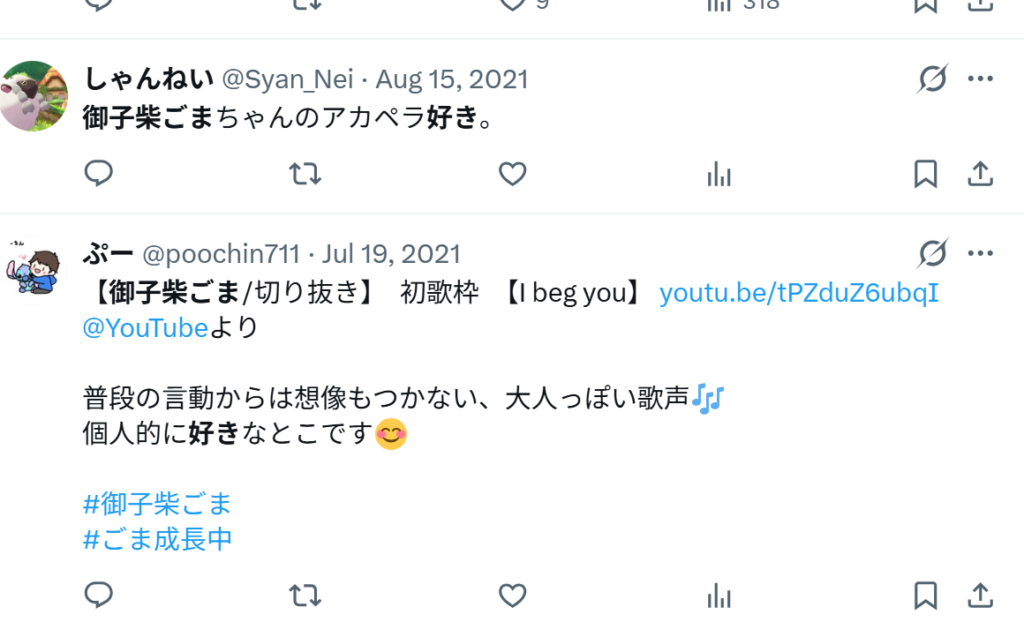Bookmark しゃんねい's tweet
The height and width of the screenshot is (622, 1024).
(926, 175)
